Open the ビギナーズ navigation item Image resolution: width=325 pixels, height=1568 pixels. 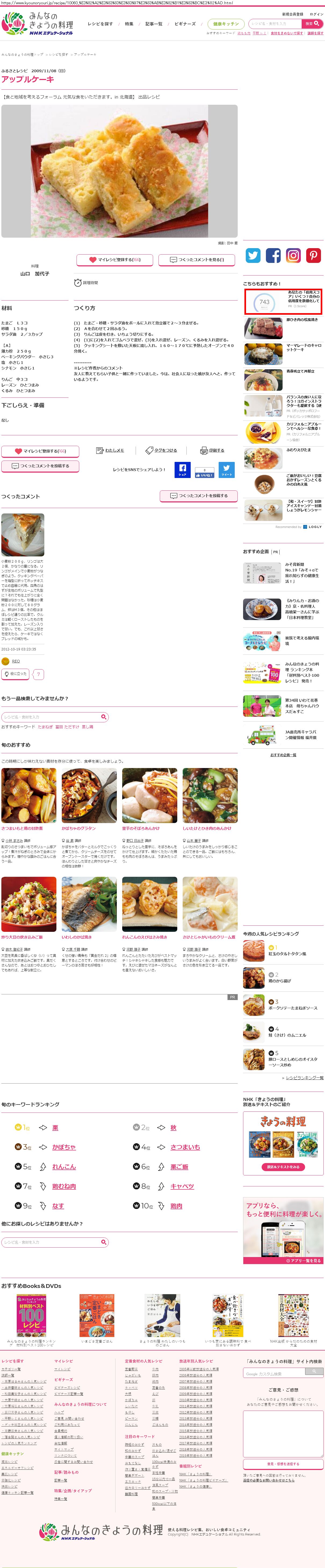tap(185, 24)
